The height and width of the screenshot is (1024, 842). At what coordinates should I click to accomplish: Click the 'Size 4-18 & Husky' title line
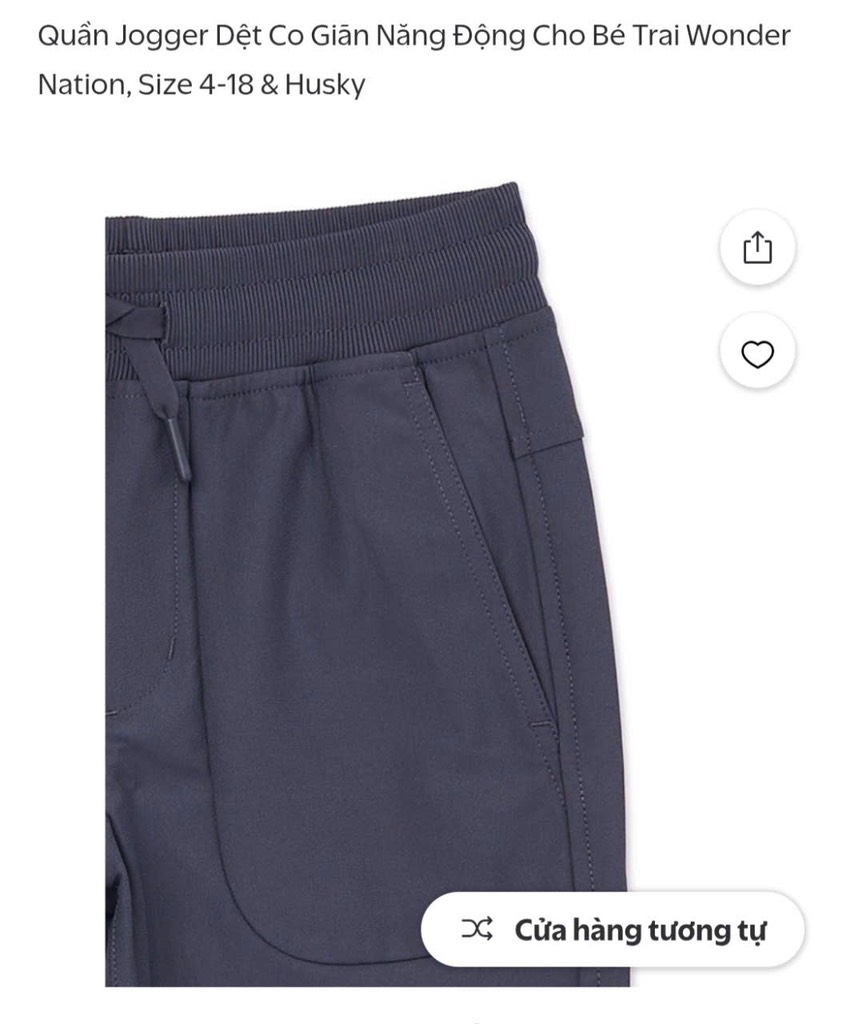[200, 86]
